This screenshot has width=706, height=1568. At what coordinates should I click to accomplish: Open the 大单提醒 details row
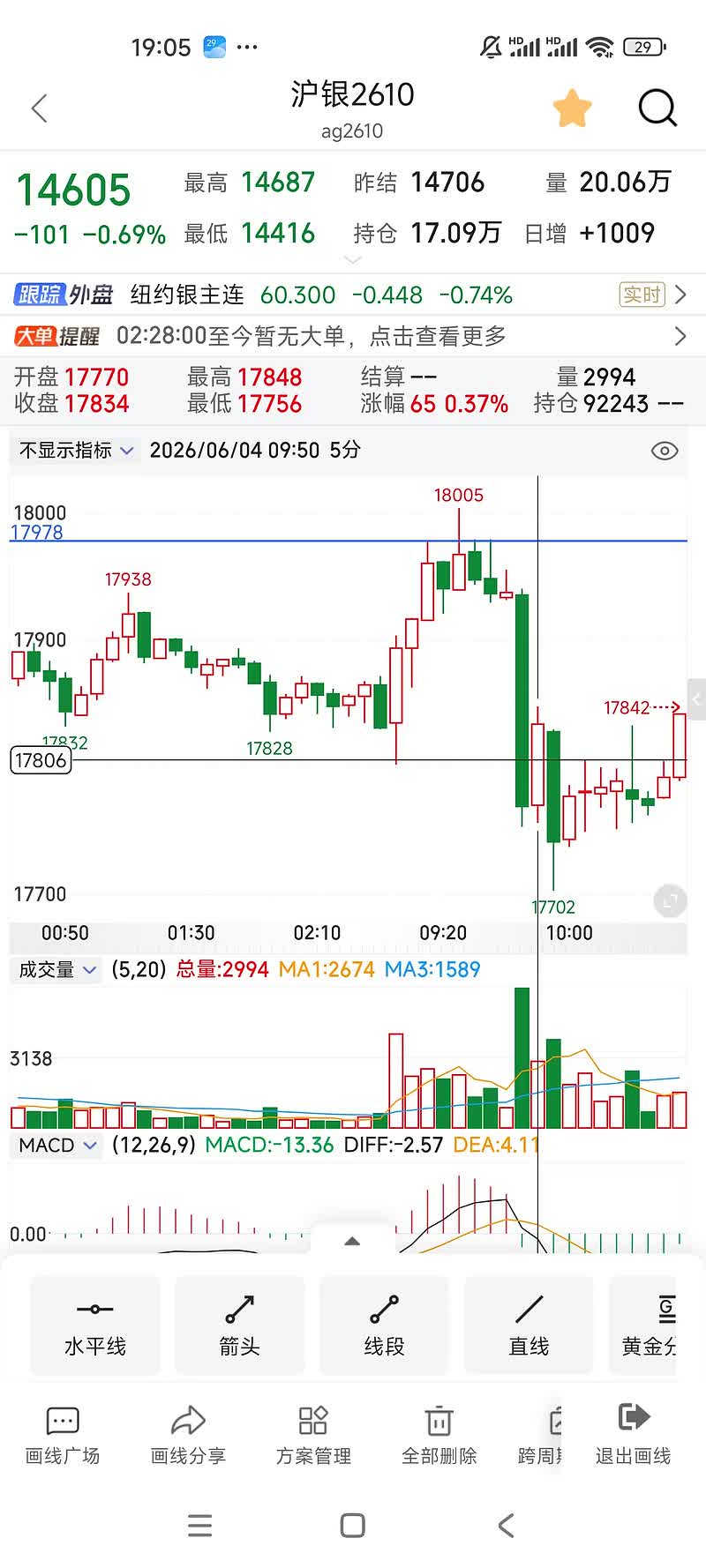353,336
